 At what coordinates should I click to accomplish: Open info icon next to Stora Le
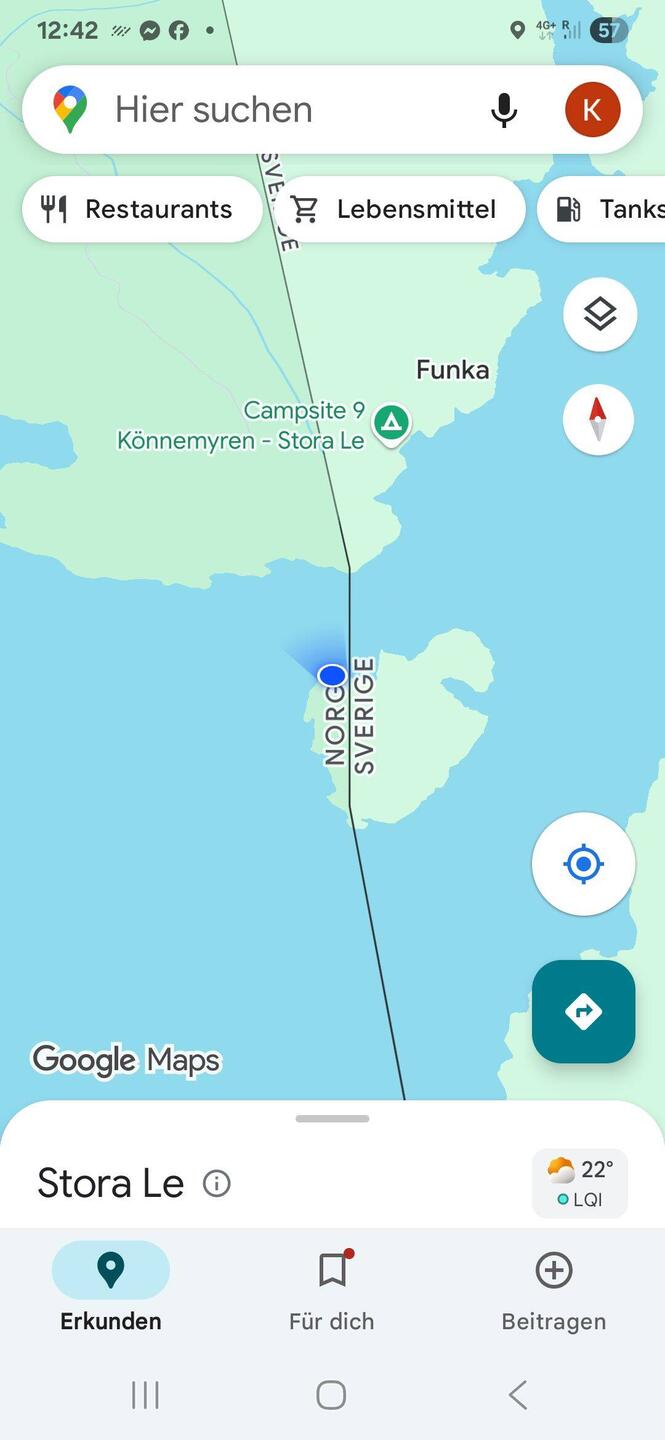click(x=216, y=1184)
